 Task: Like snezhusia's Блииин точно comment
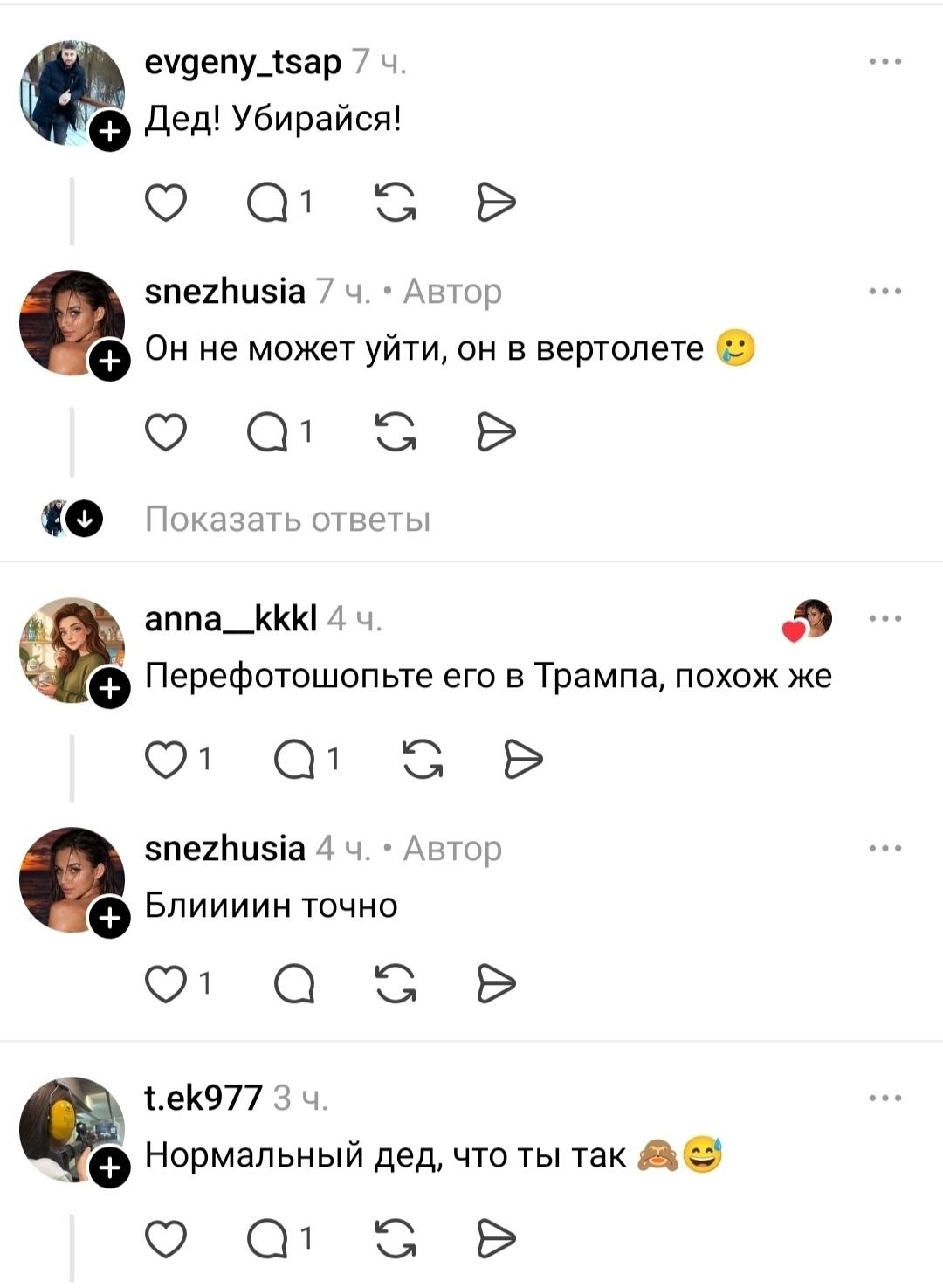(x=165, y=984)
